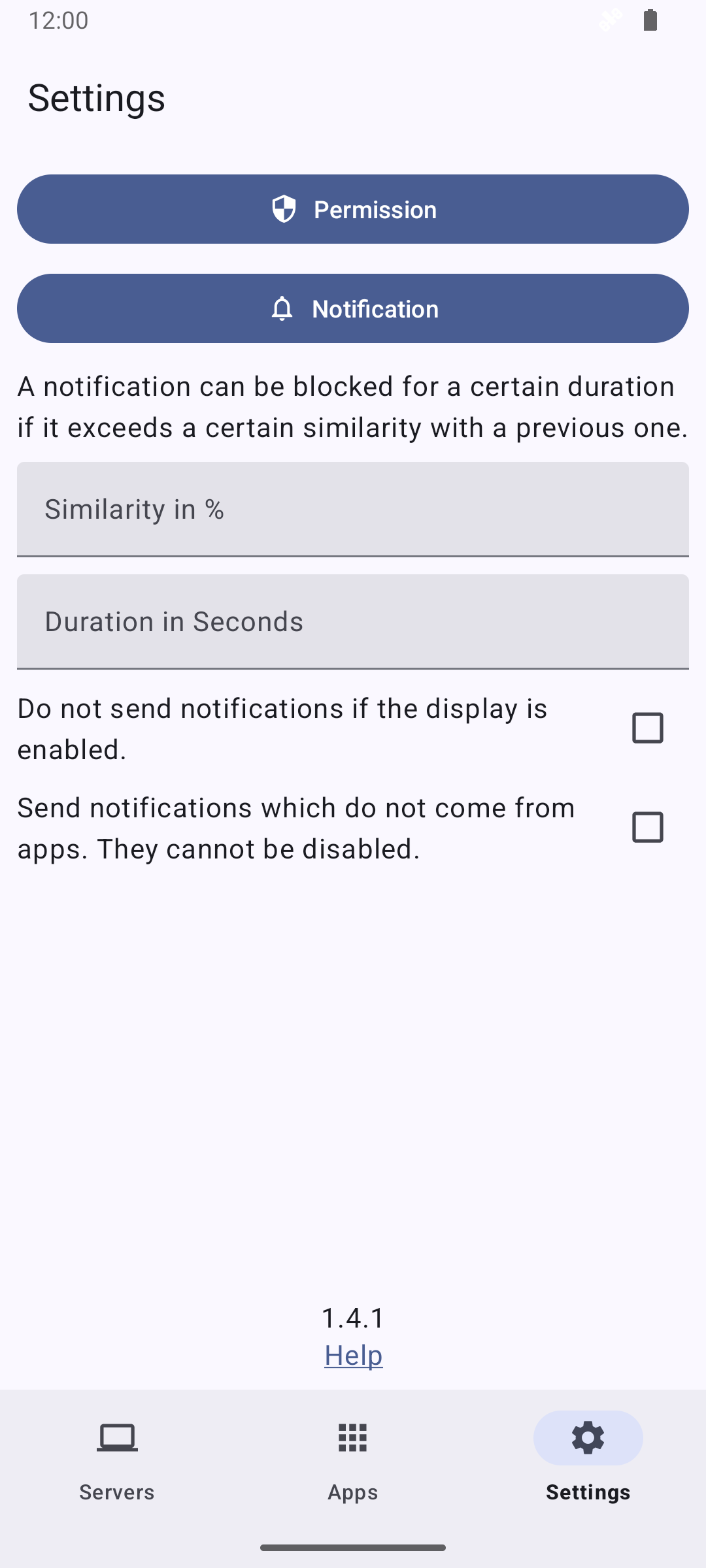Enable not sending notifications when display is on

[x=647, y=728]
